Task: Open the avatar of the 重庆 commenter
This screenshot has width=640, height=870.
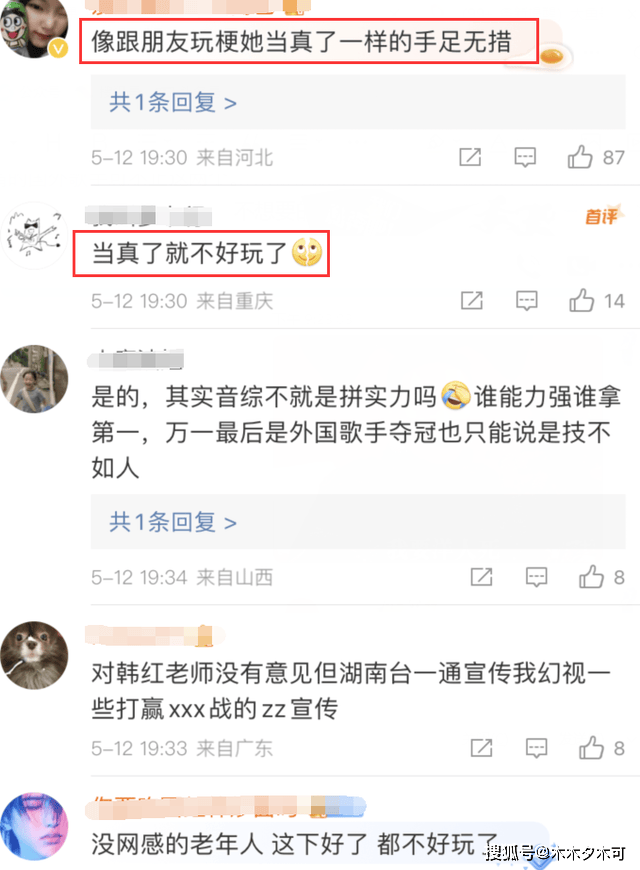Action: click(x=35, y=235)
